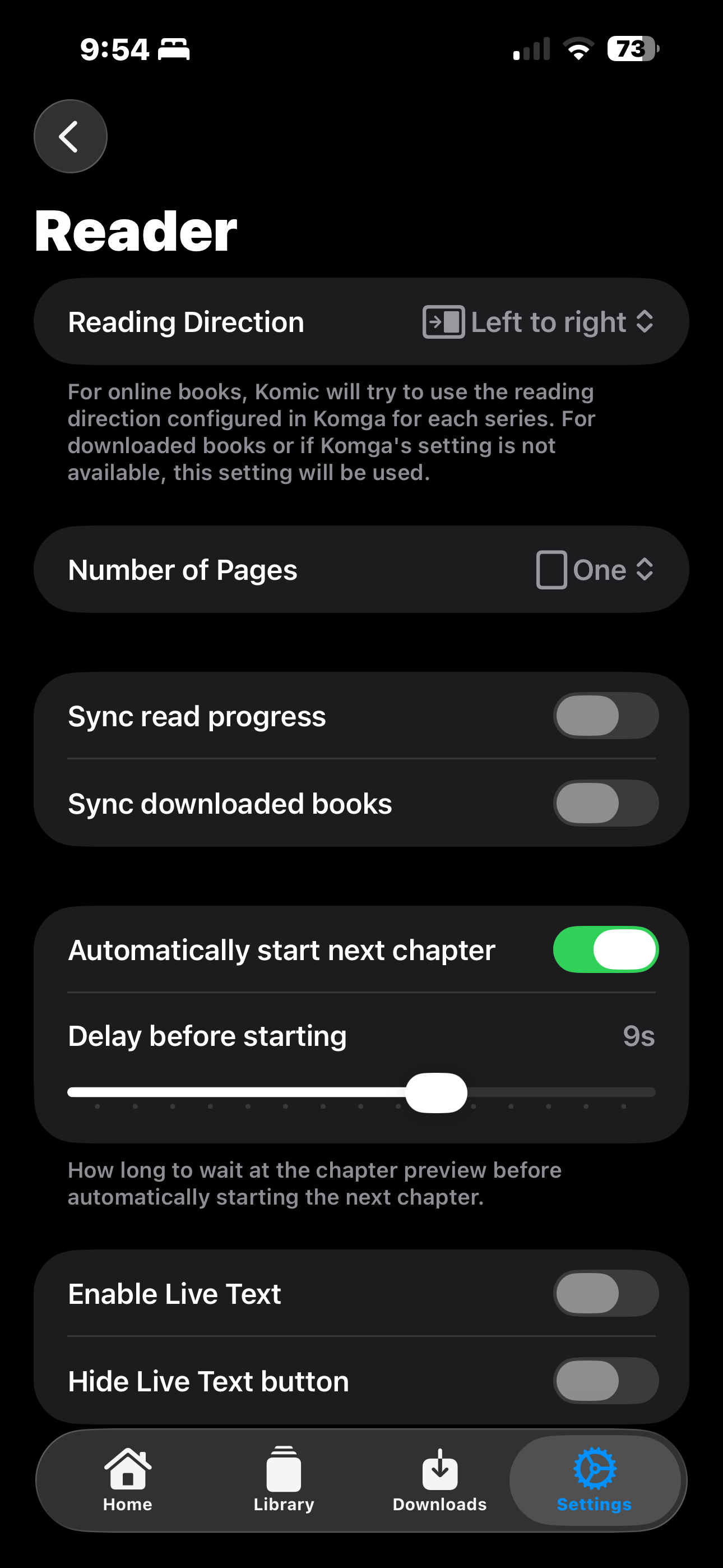Enable Sync read progress

605,716
